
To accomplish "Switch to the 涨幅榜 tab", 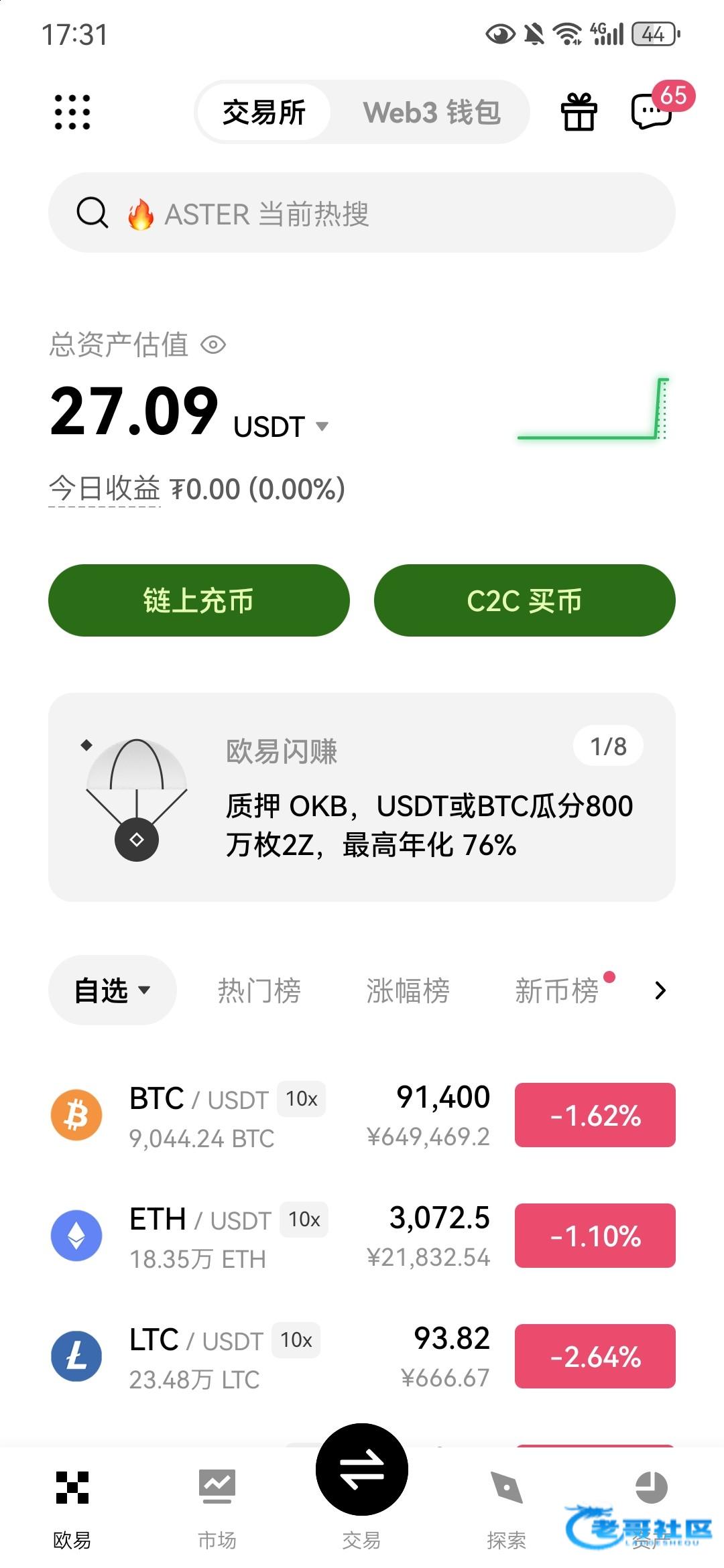I will (408, 990).
